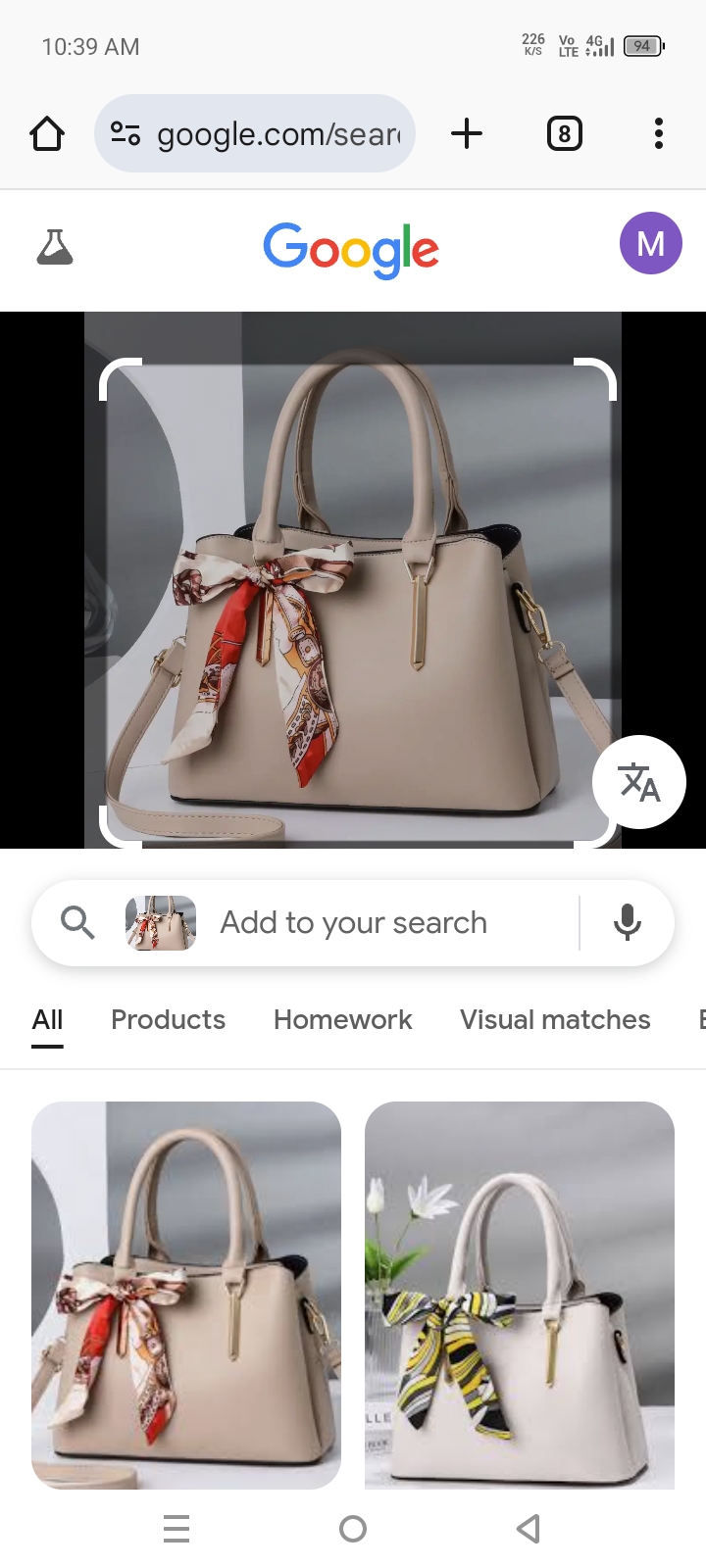
Task: Open Search Labs flask icon
Action: (x=55, y=247)
